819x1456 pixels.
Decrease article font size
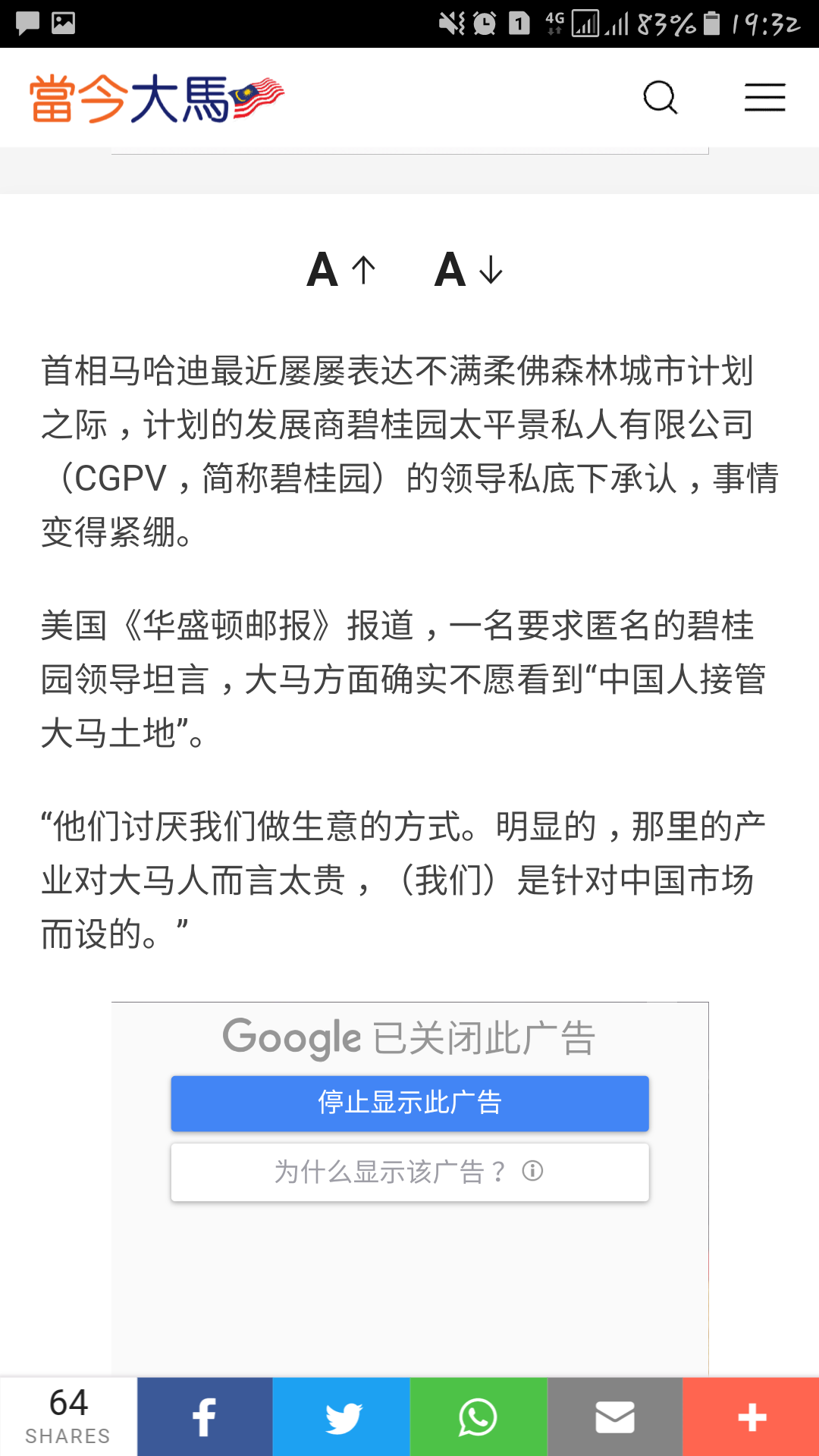tap(469, 270)
